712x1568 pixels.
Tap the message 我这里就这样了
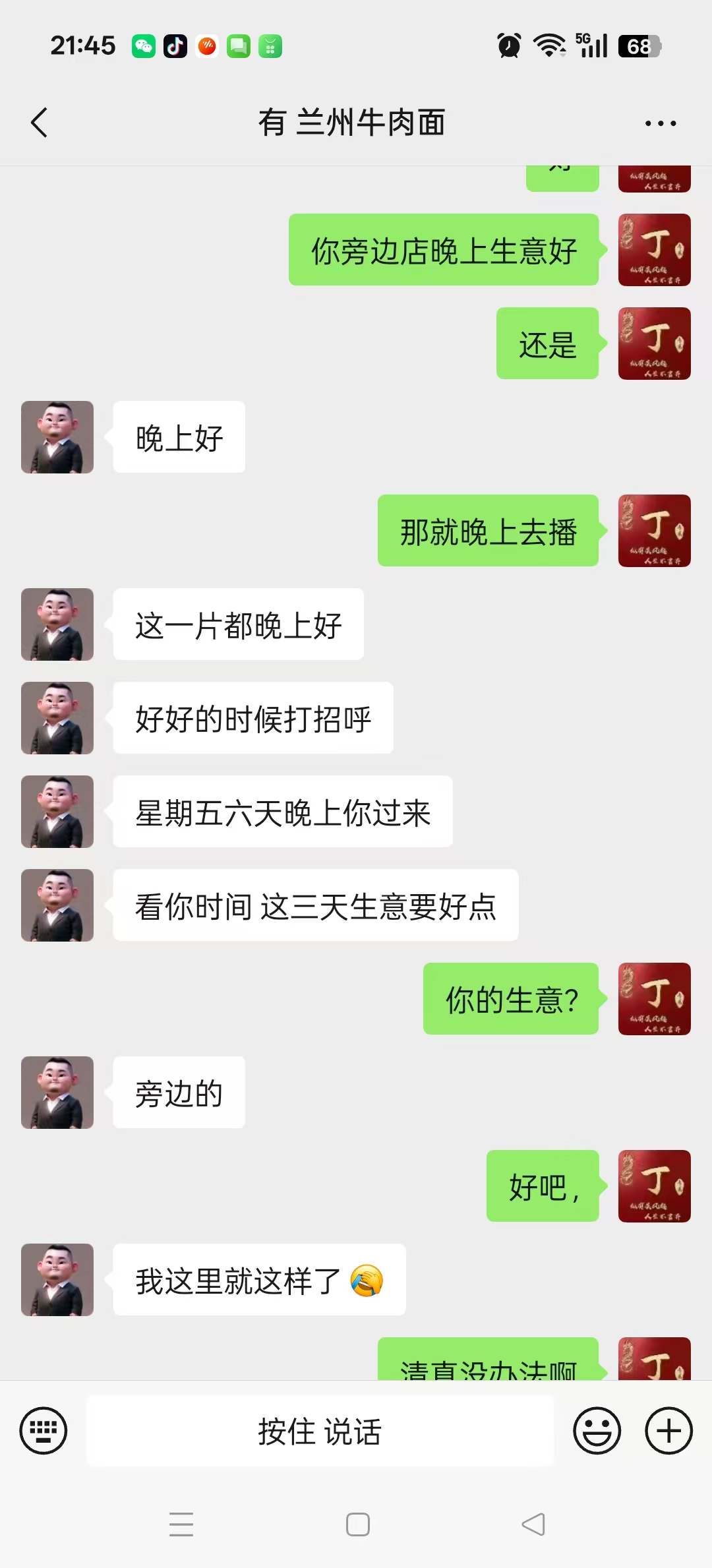pos(258,1279)
